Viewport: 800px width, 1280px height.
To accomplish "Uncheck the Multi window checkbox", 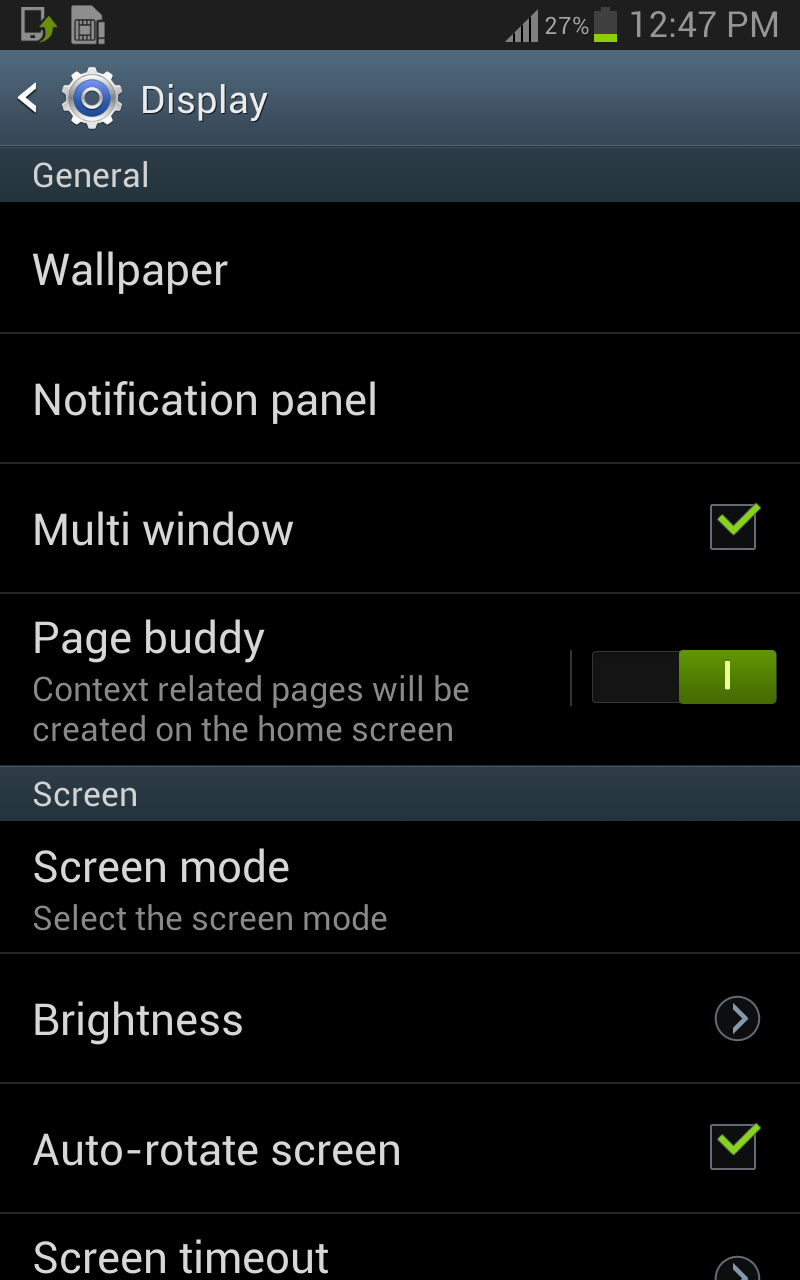I will pyautogui.click(x=734, y=527).
